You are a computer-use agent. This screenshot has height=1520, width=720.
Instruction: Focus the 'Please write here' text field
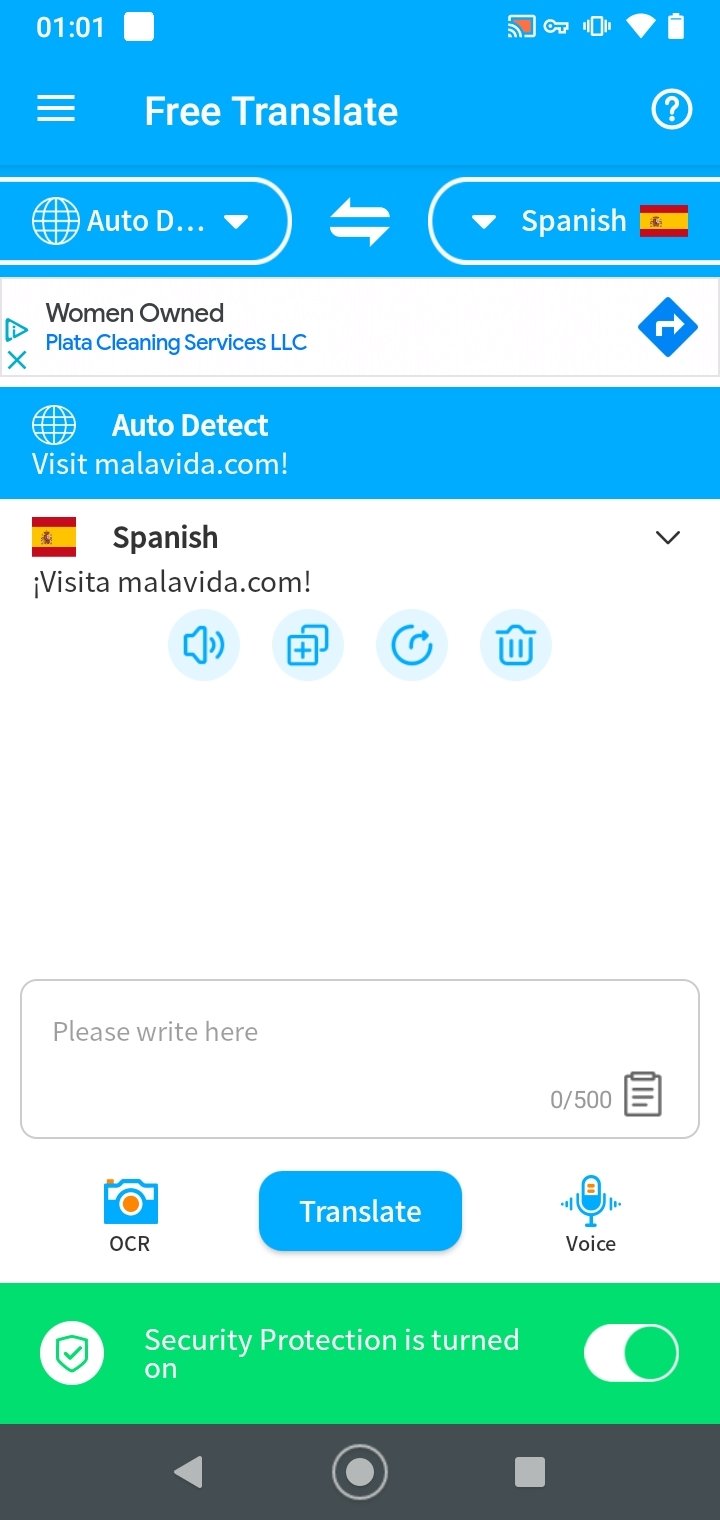[360, 1059]
